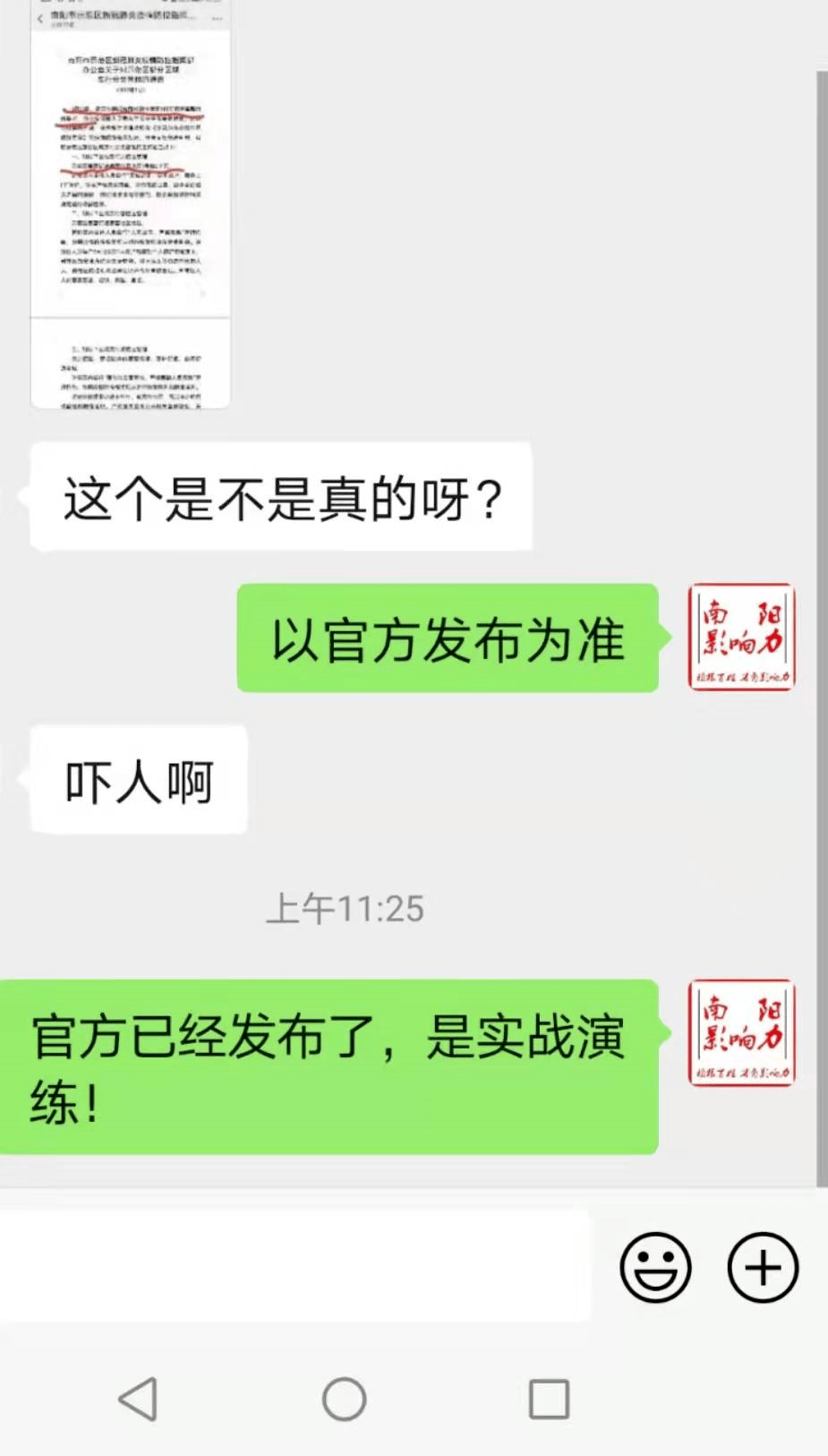828x1456 pixels.
Task: Tap the message input field
Action: tap(295, 1265)
